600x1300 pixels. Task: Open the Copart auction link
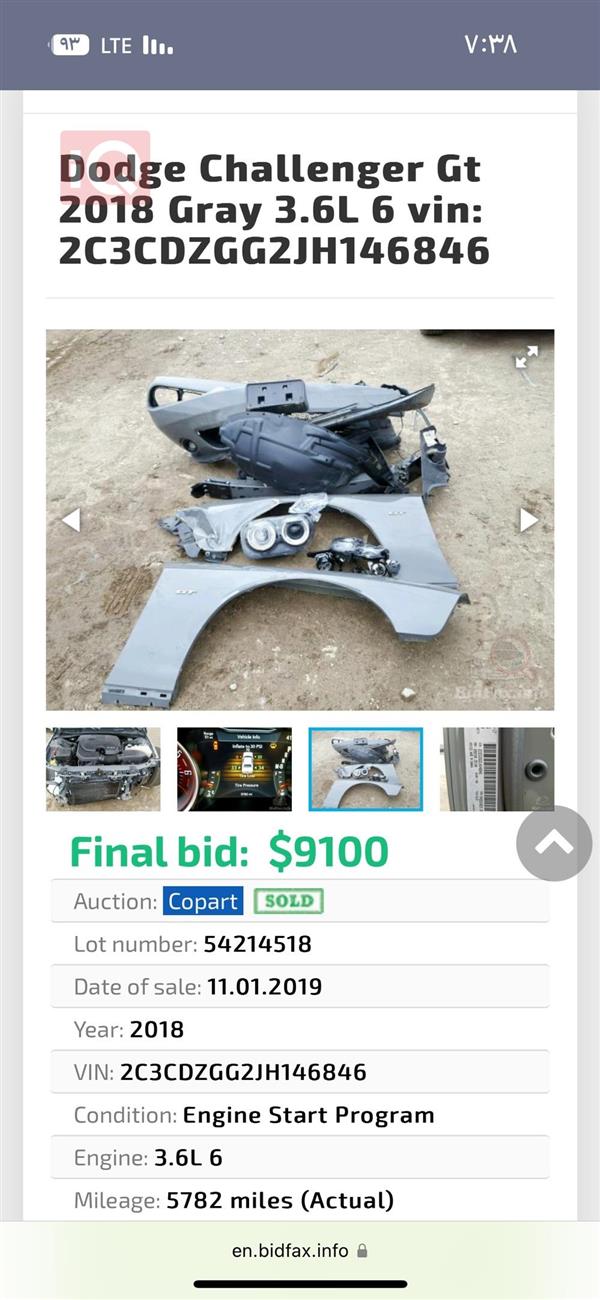(204, 901)
